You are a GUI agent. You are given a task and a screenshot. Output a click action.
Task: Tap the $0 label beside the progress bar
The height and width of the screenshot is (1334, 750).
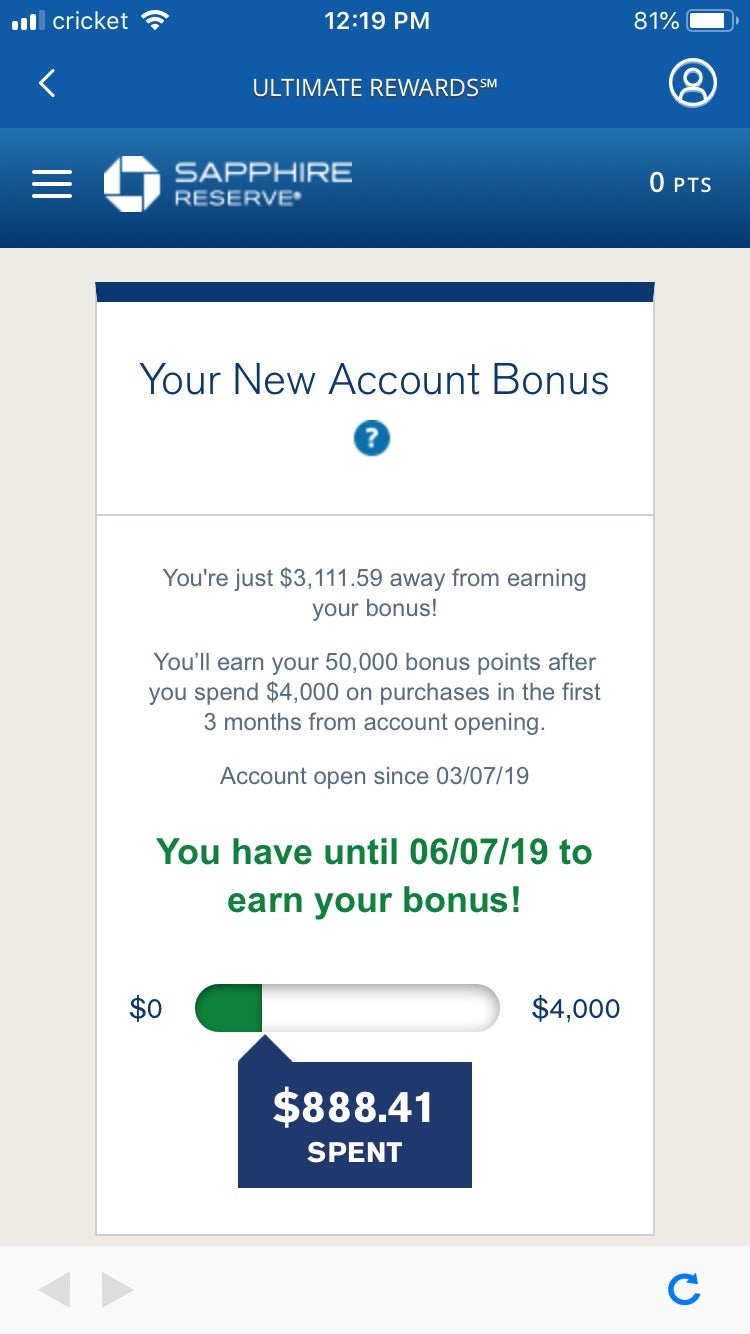click(x=146, y=1008)
